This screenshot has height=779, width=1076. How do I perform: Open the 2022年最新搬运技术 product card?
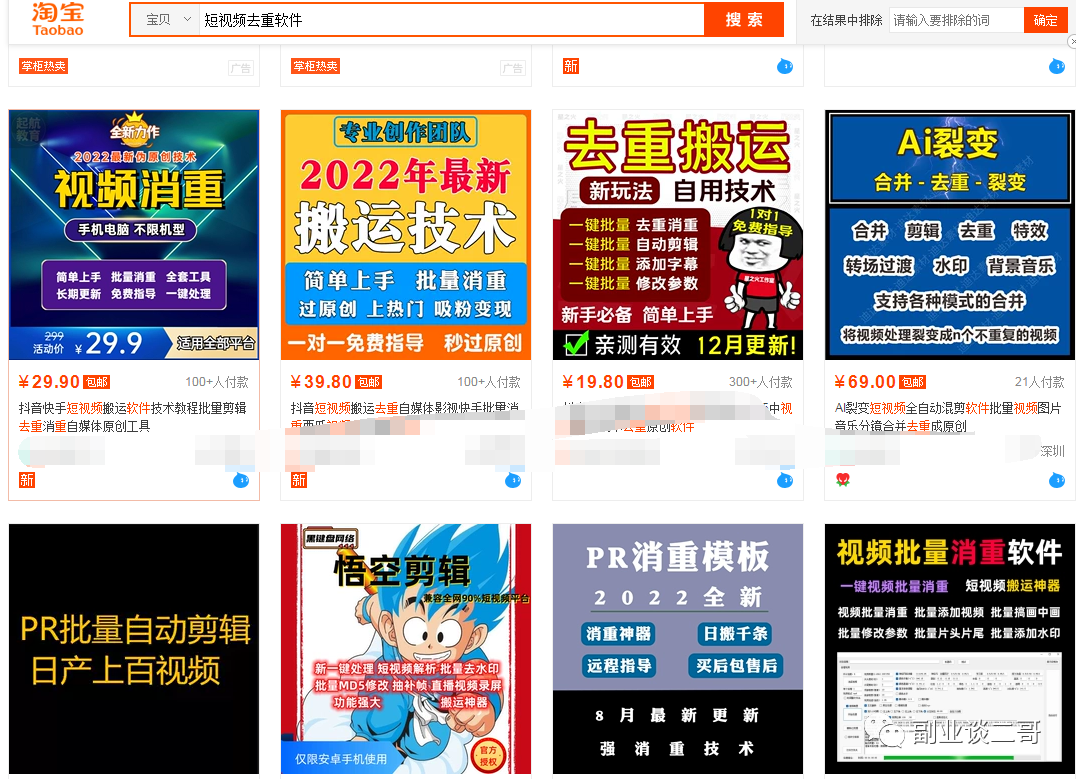[406, 235]
